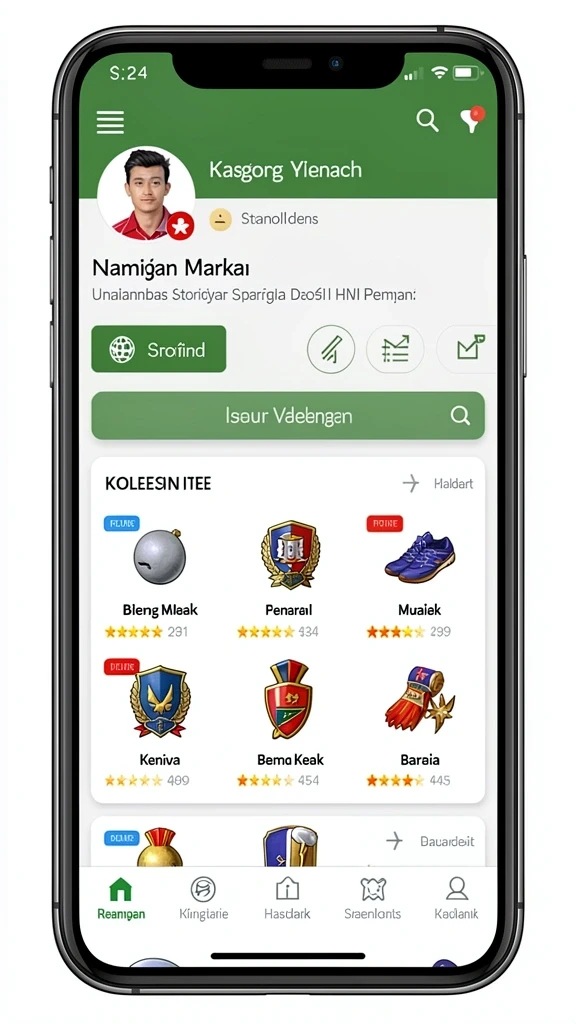
Task: View the Bema Keak item
Action: (289, 724)
